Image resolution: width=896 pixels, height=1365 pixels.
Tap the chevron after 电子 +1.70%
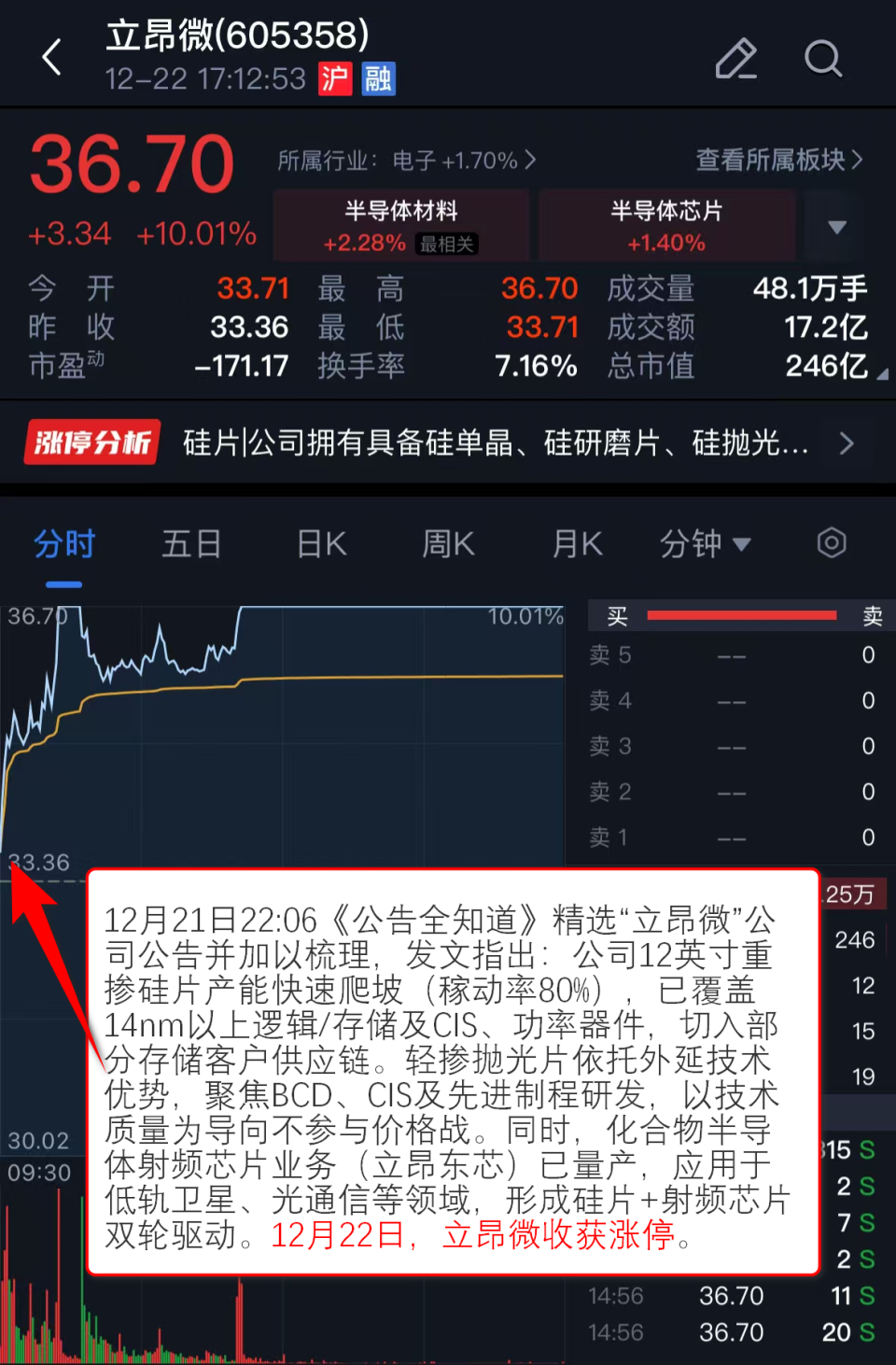[530, 161]
